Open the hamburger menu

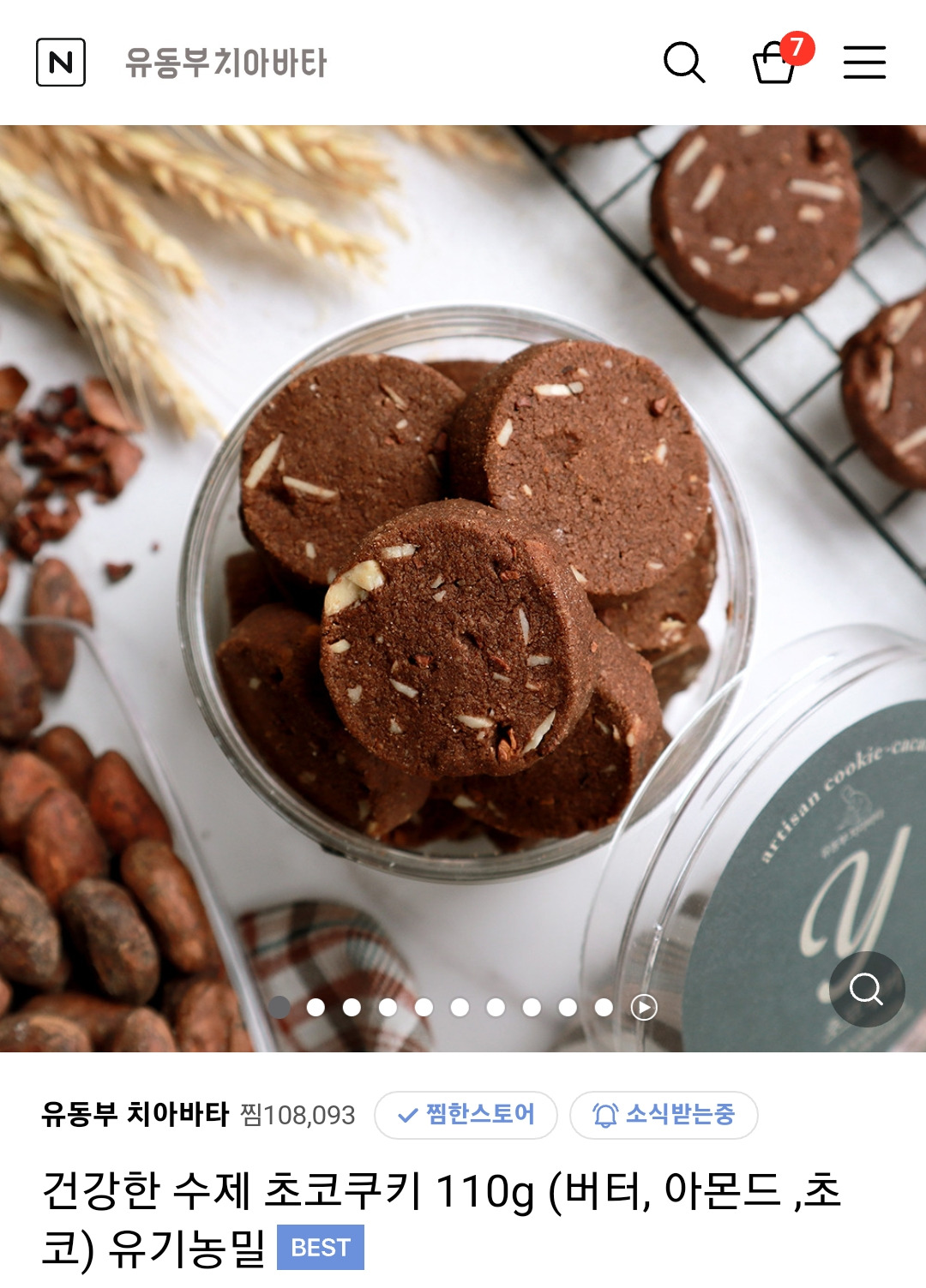point(864,63)
